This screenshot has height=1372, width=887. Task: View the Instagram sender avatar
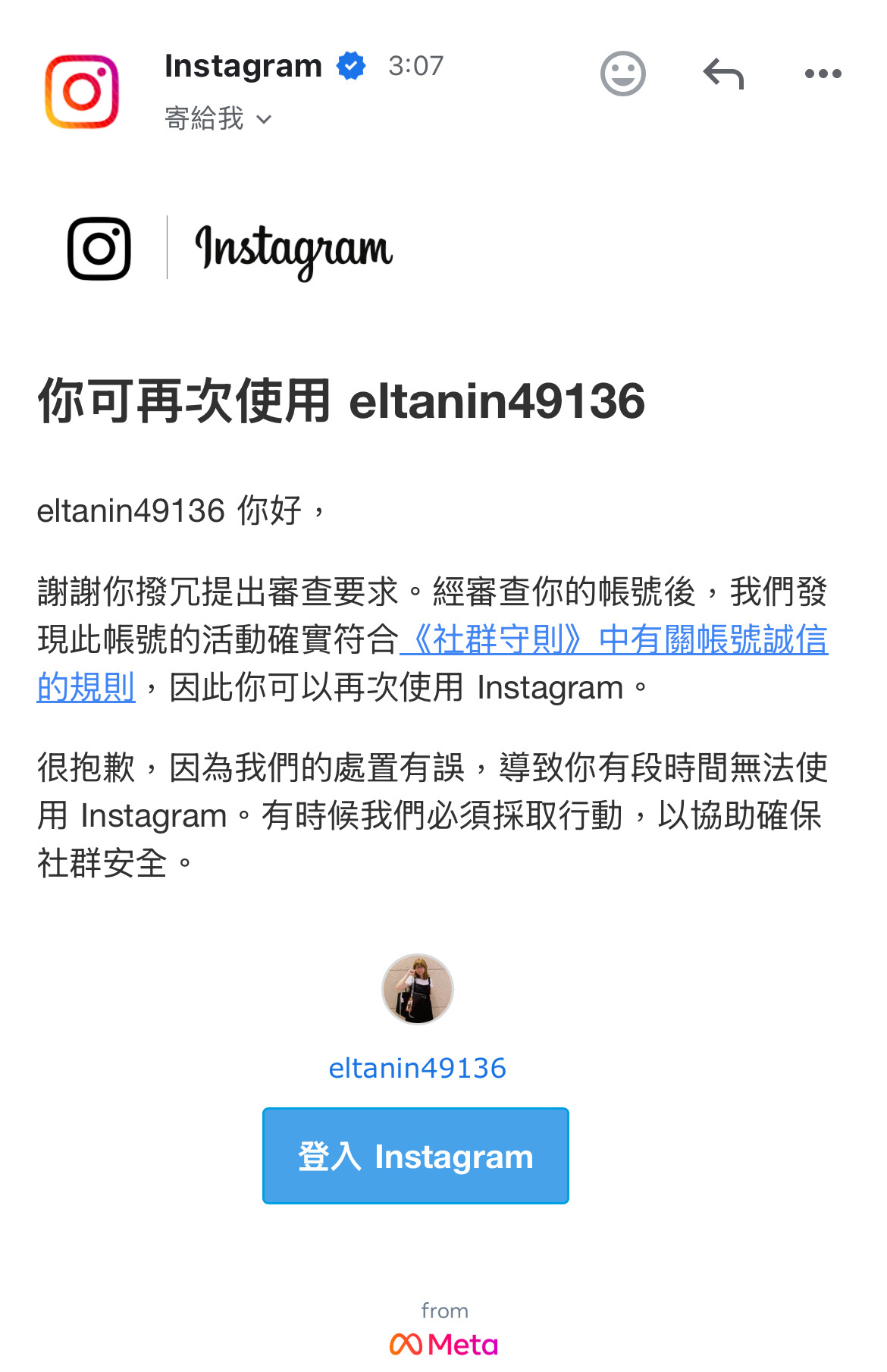click(x=82, y=91)
